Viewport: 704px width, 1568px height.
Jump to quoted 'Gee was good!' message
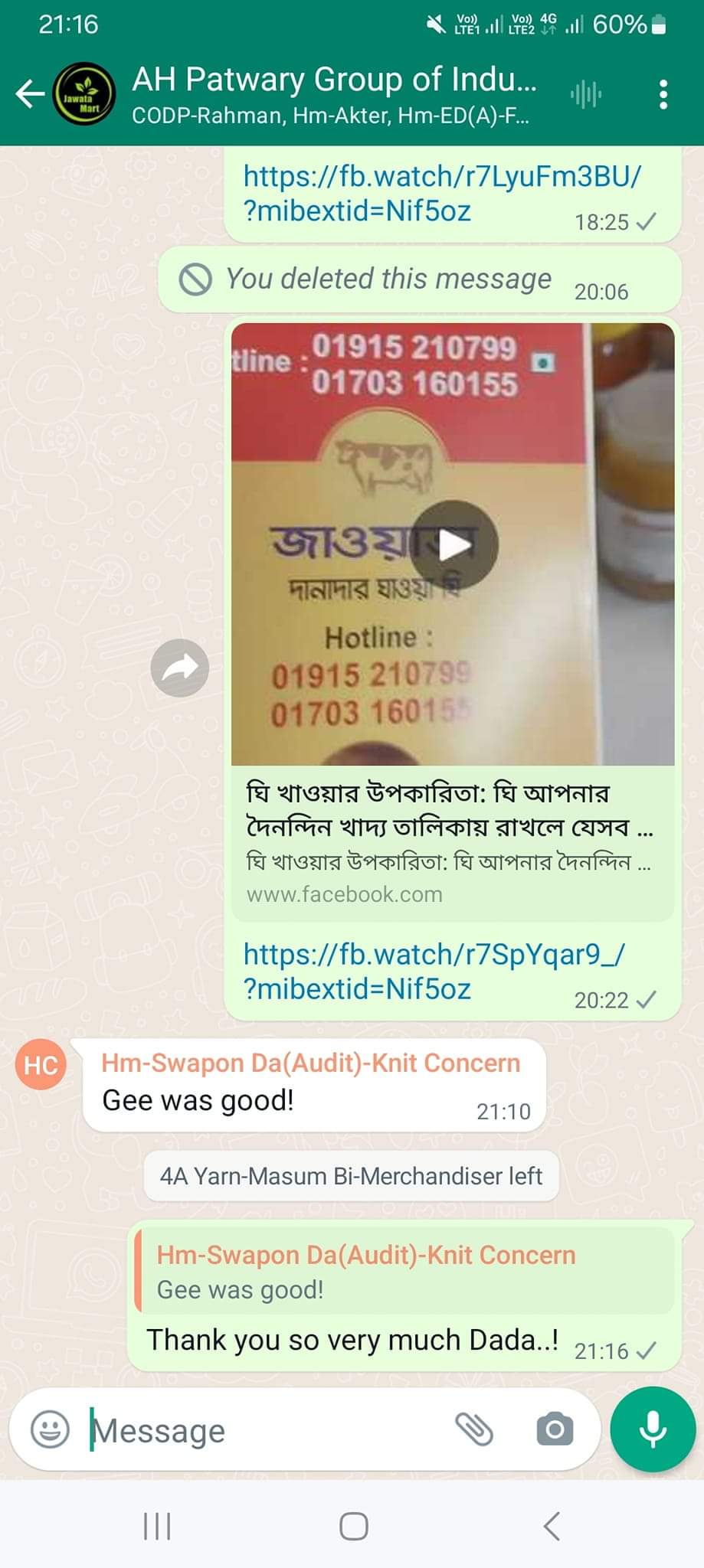(x=404, y=1272)
